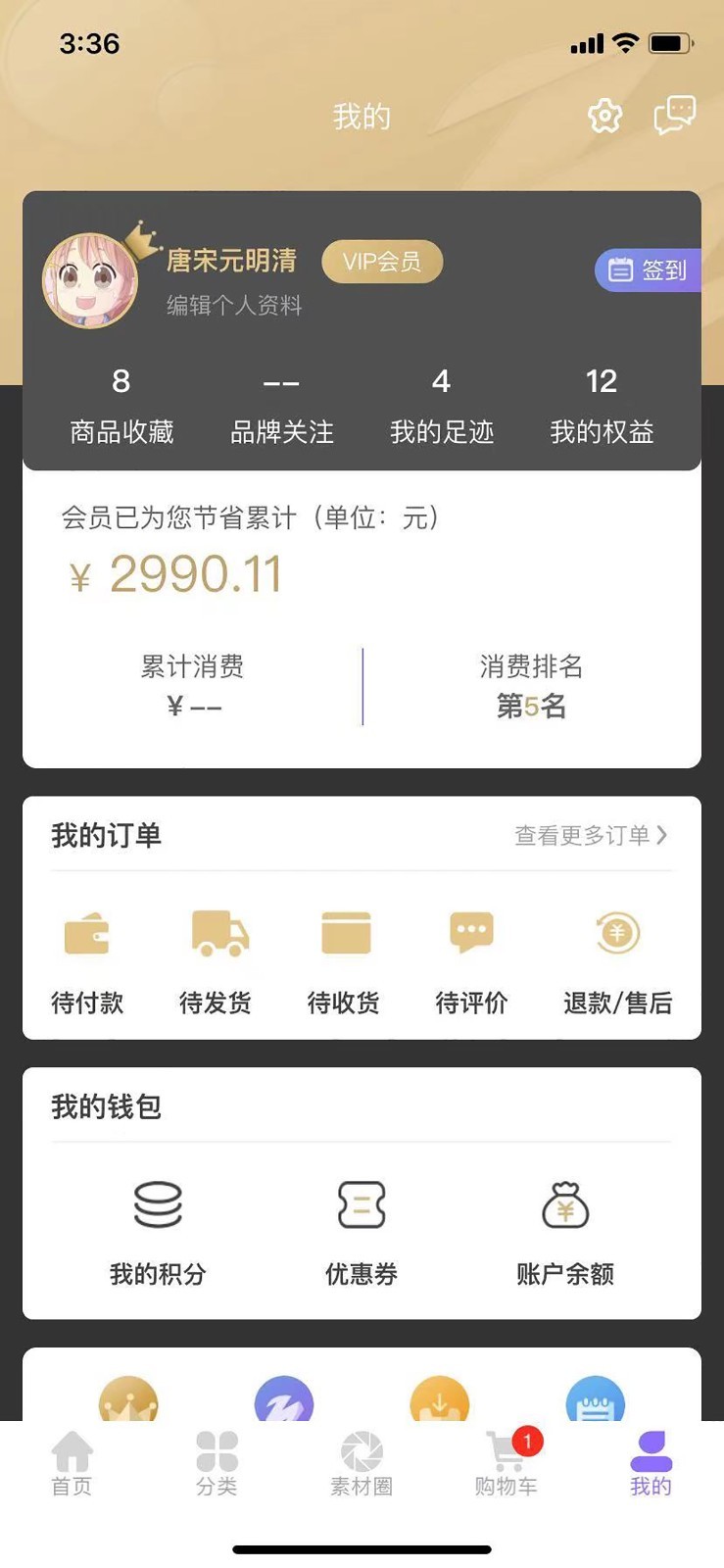Tap the VIP会员 badge
The image size is (724, 1568).
tap(382, 262)
